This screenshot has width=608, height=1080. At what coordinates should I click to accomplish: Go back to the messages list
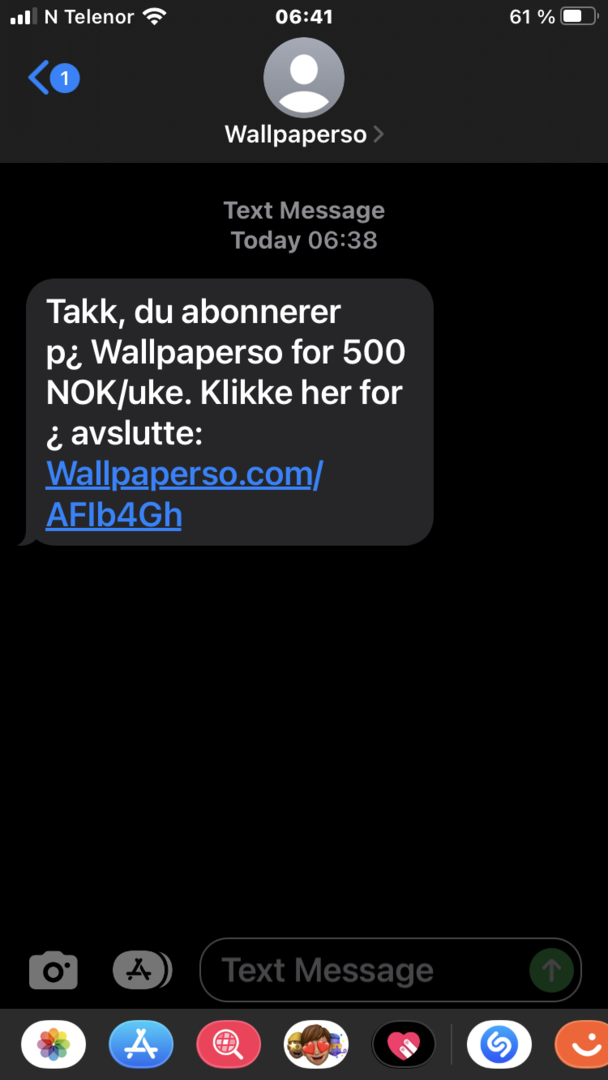[52, 78]
